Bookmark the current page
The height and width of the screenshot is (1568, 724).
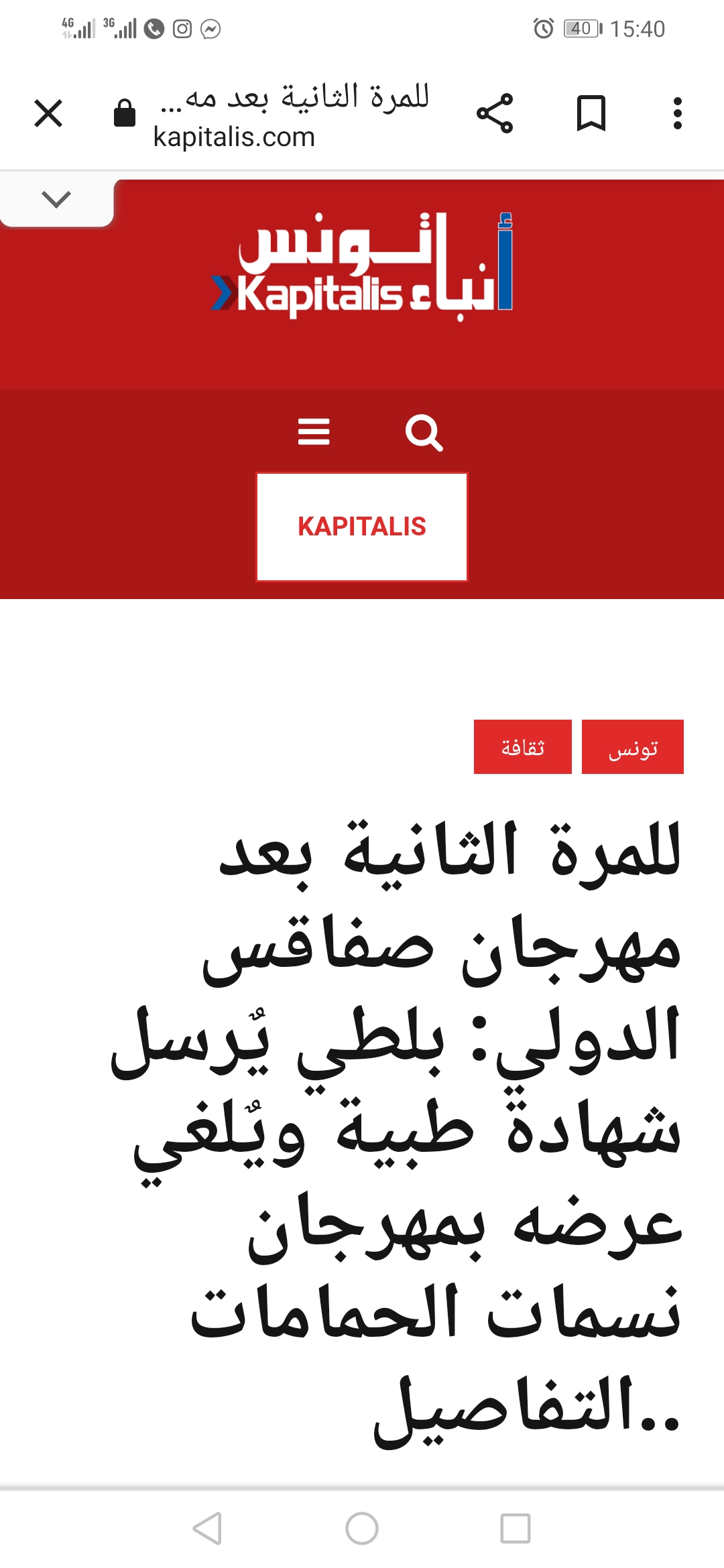pos(591,113)
